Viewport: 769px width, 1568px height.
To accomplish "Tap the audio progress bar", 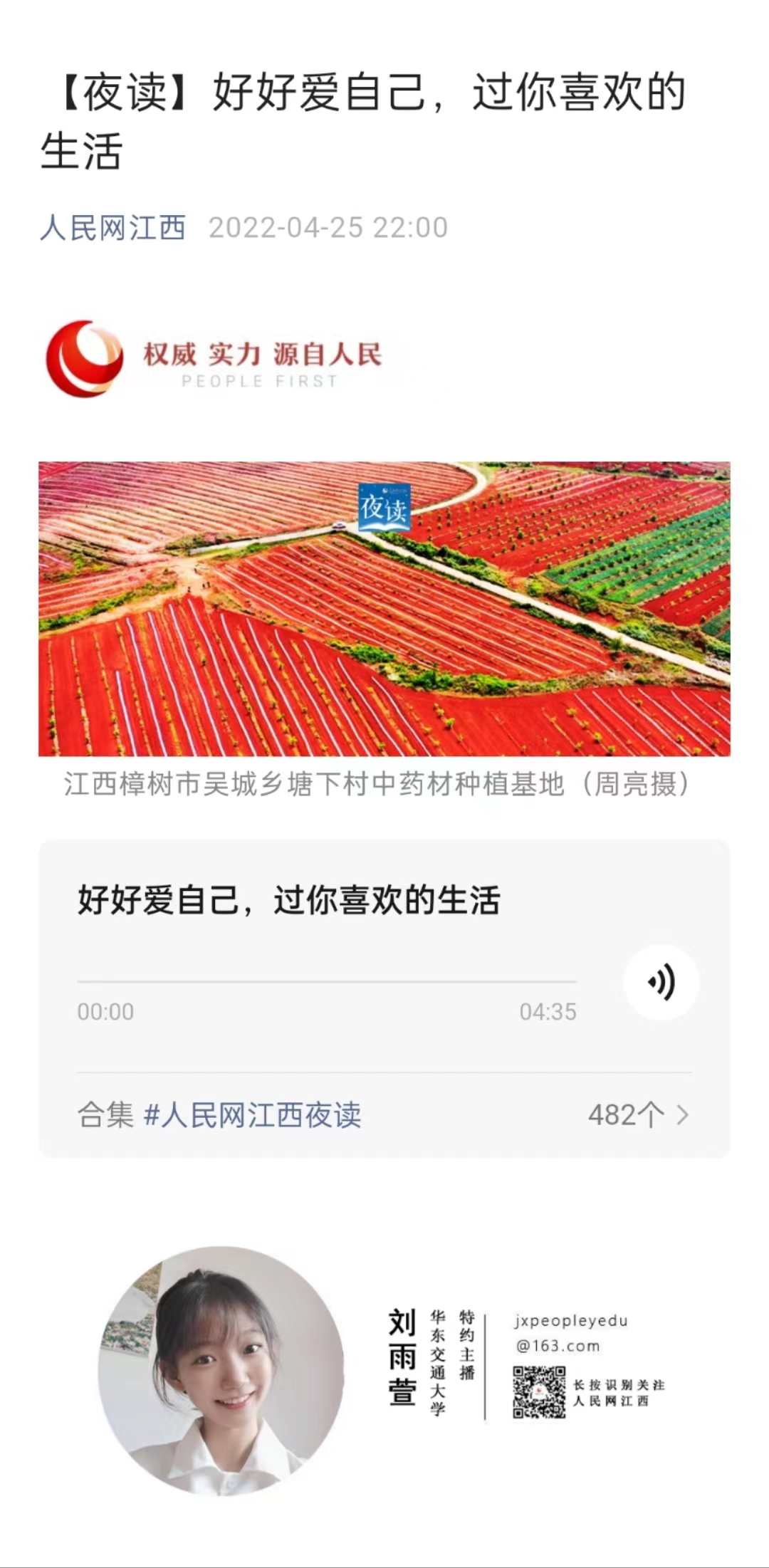I will click(x=327, y=982).
